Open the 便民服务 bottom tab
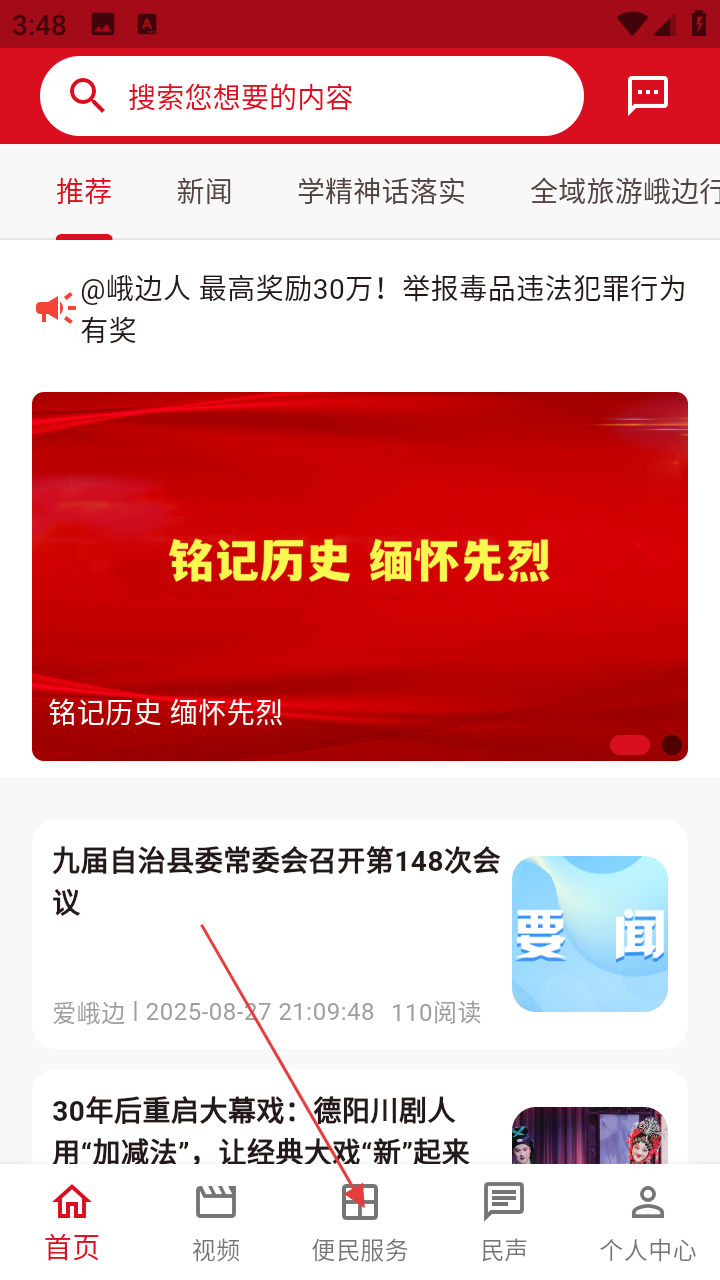The image size is (720, 1280). (x=360, y=1222)
